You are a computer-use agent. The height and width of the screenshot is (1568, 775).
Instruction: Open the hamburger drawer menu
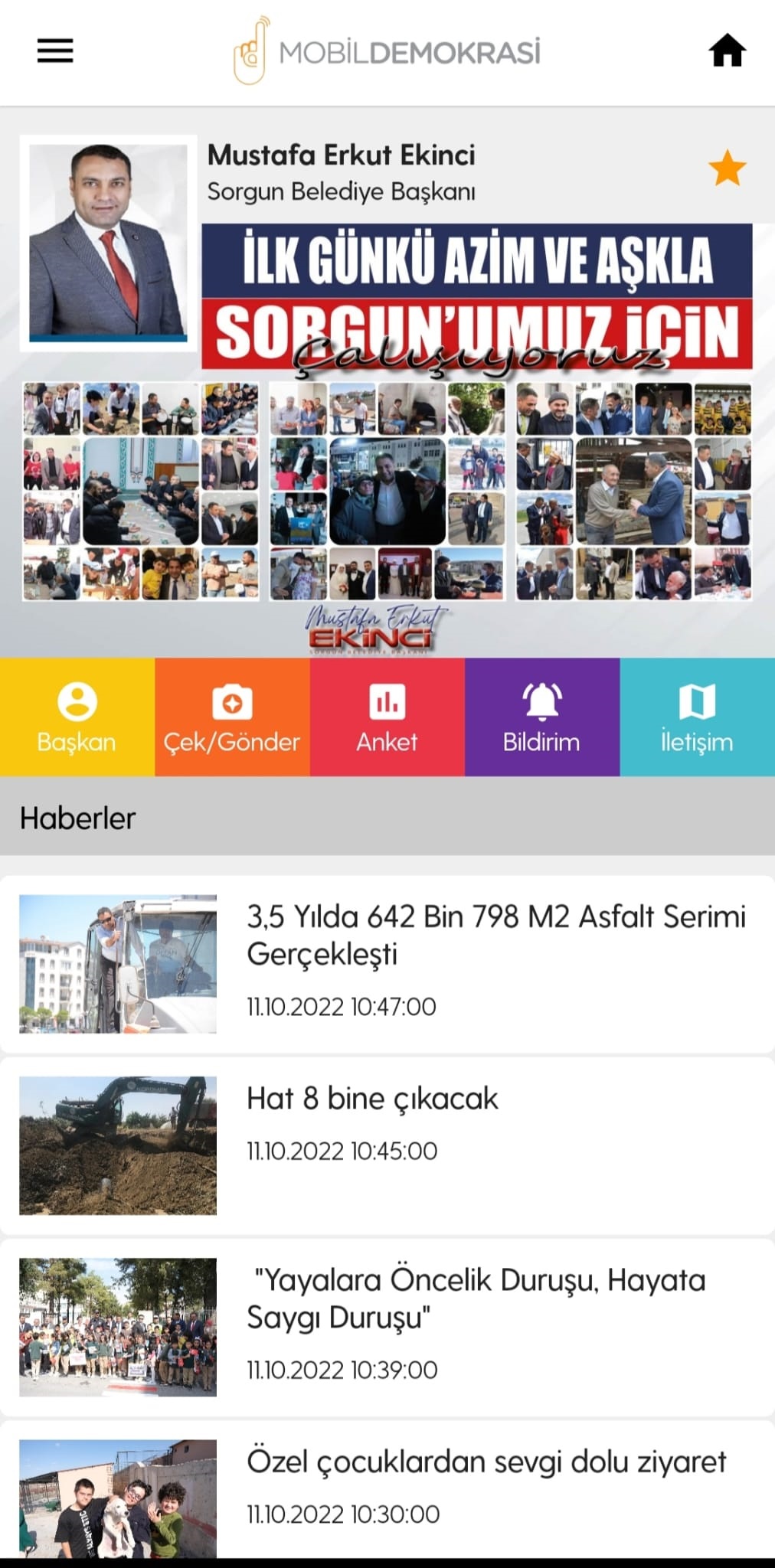click(55, 51)
